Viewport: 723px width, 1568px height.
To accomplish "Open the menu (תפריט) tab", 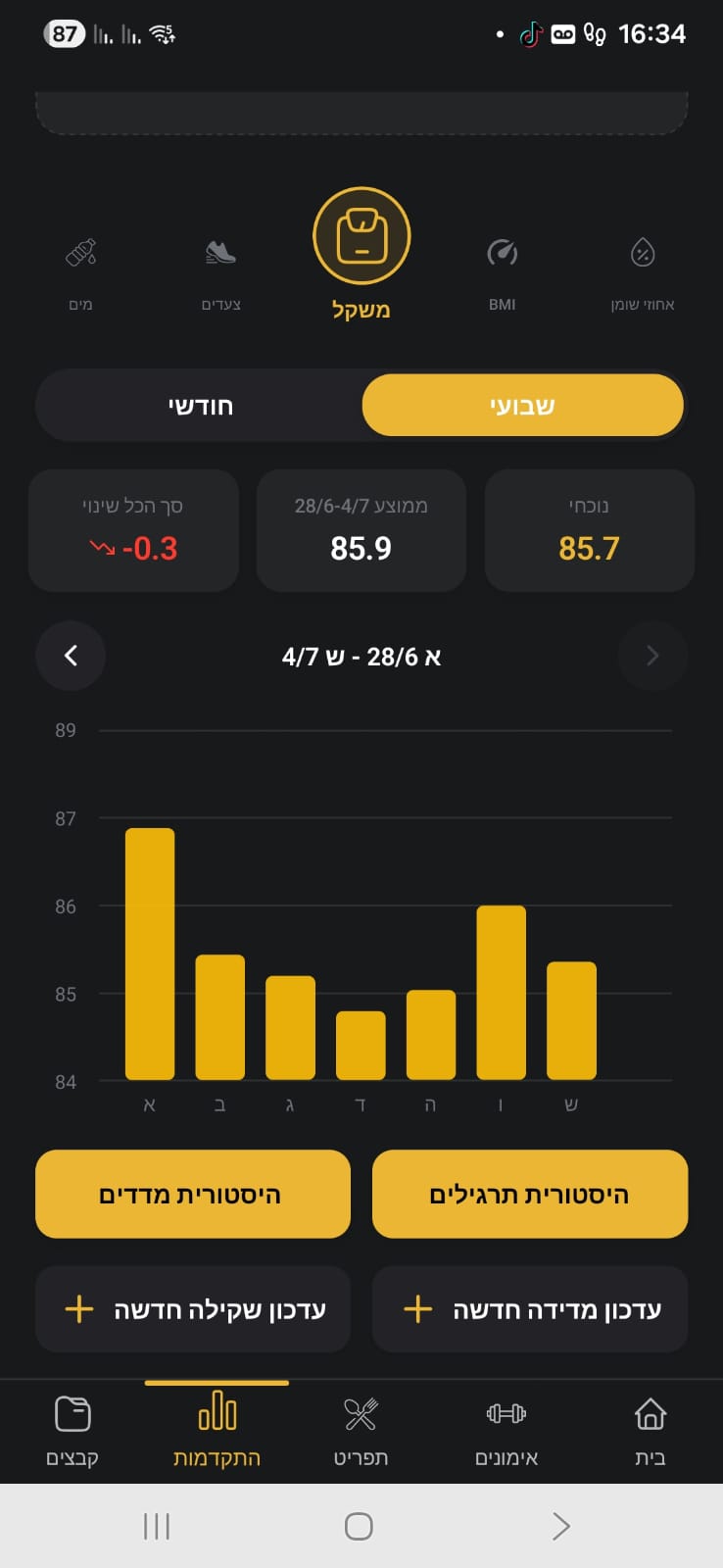I will point(361,1431).
